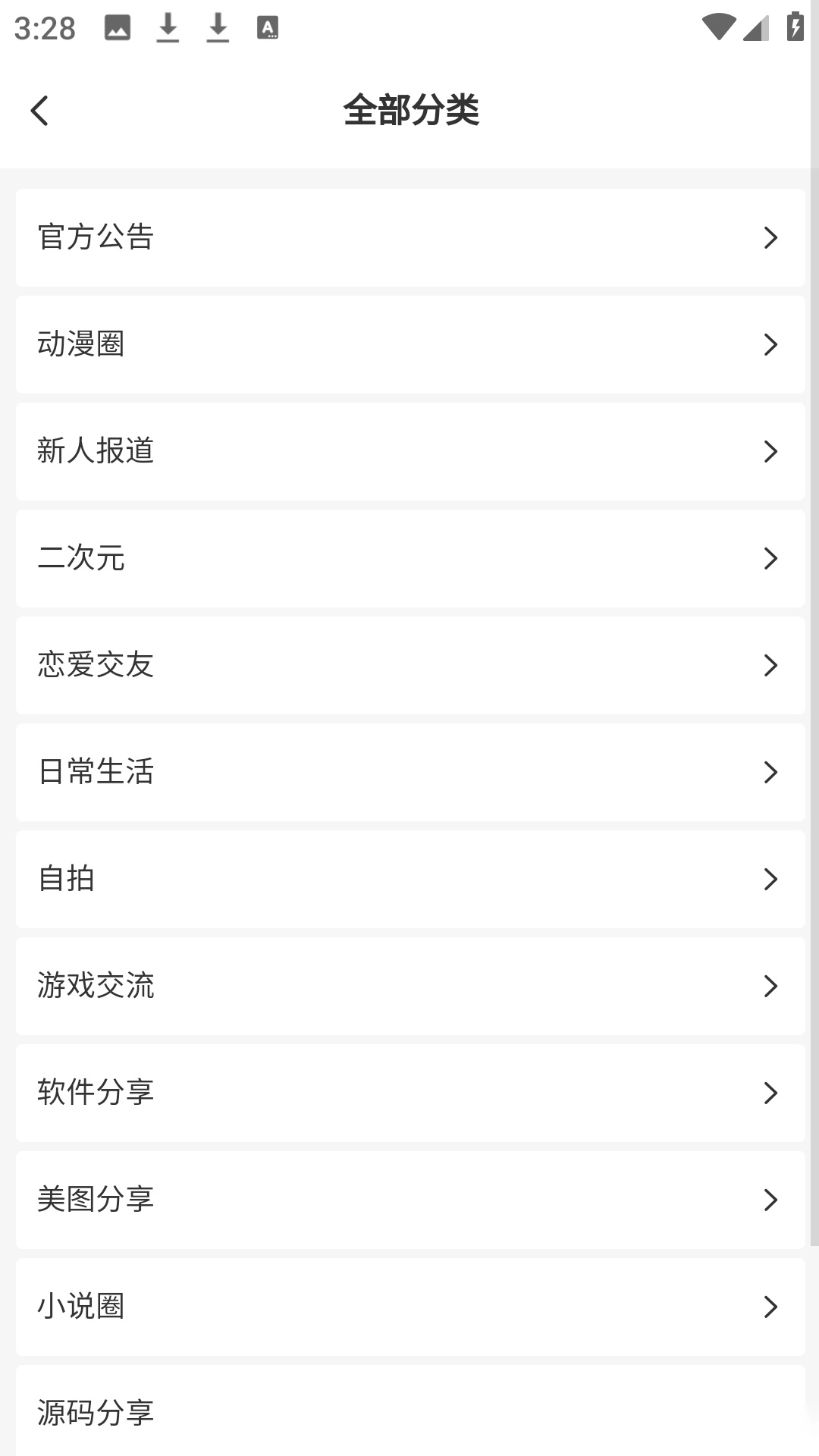Open the 动漫圈 category
The width and height of the screenshot is (819, 1456).
(409, 344)
